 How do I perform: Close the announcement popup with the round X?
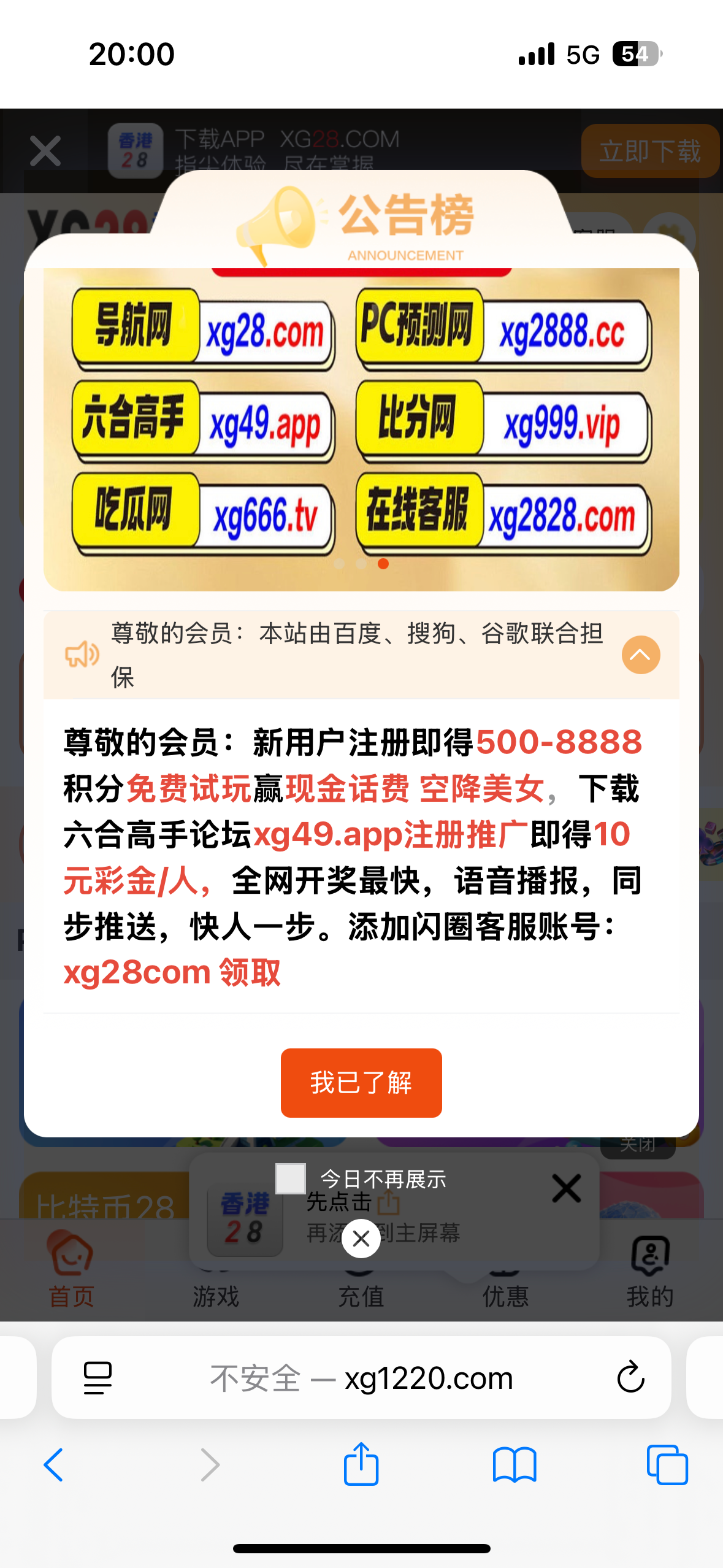coord(361,1239)
